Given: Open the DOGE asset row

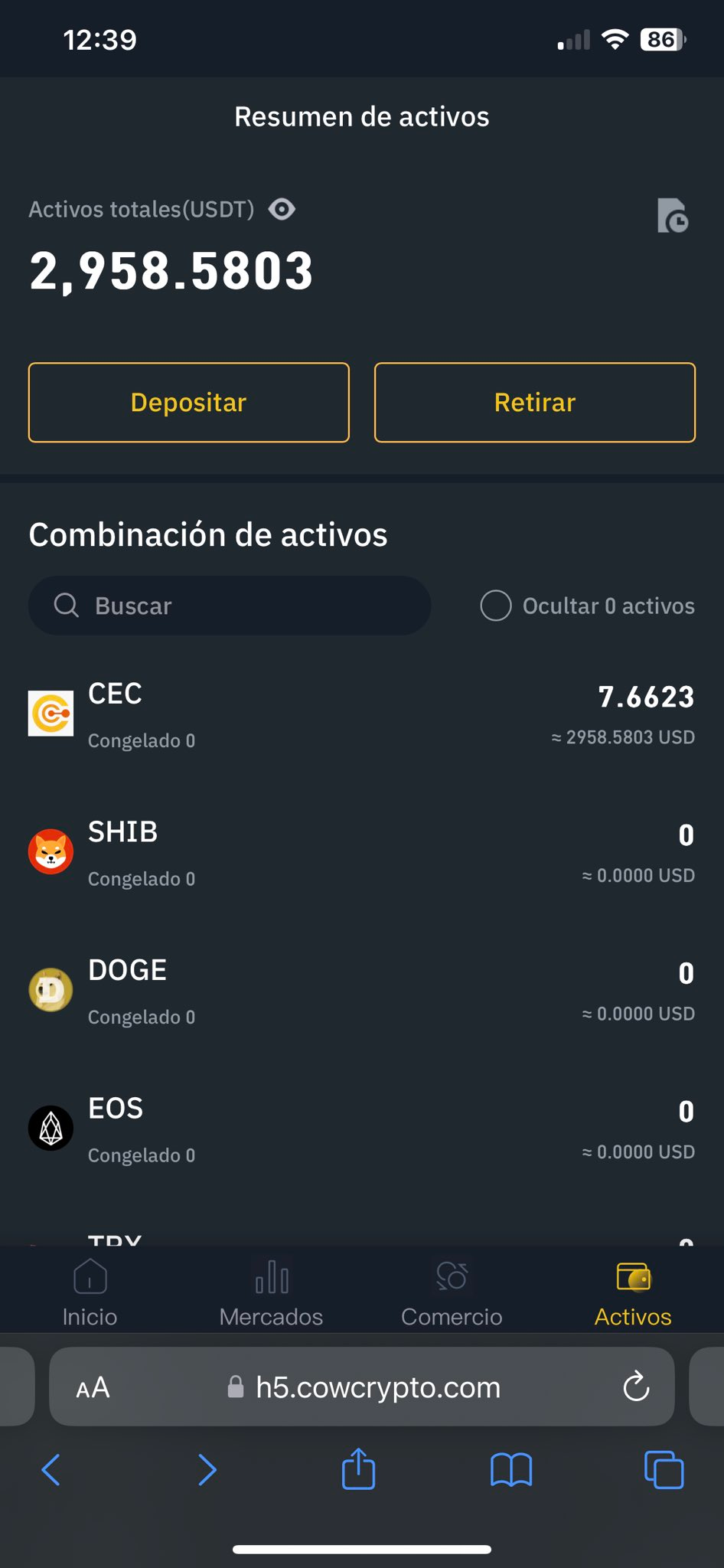Looking at the screenshot, I should point(361,991).
